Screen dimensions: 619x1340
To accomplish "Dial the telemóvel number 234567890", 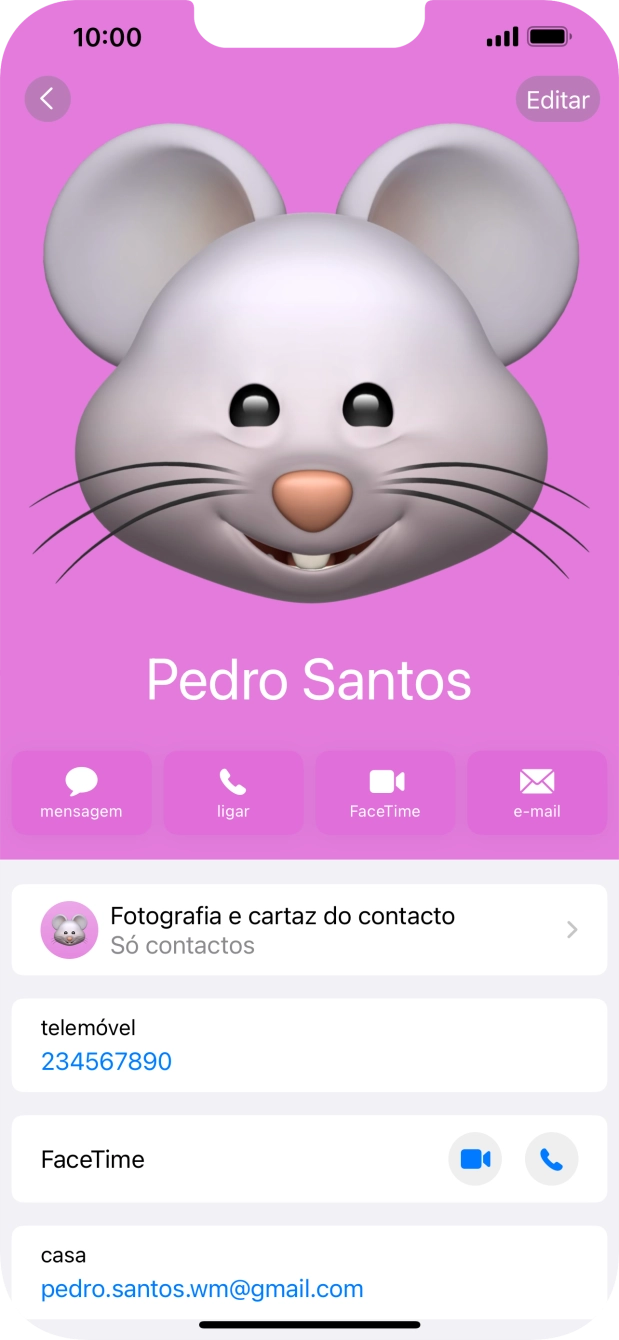I will pyautogui.click(x=107, y=1061).
